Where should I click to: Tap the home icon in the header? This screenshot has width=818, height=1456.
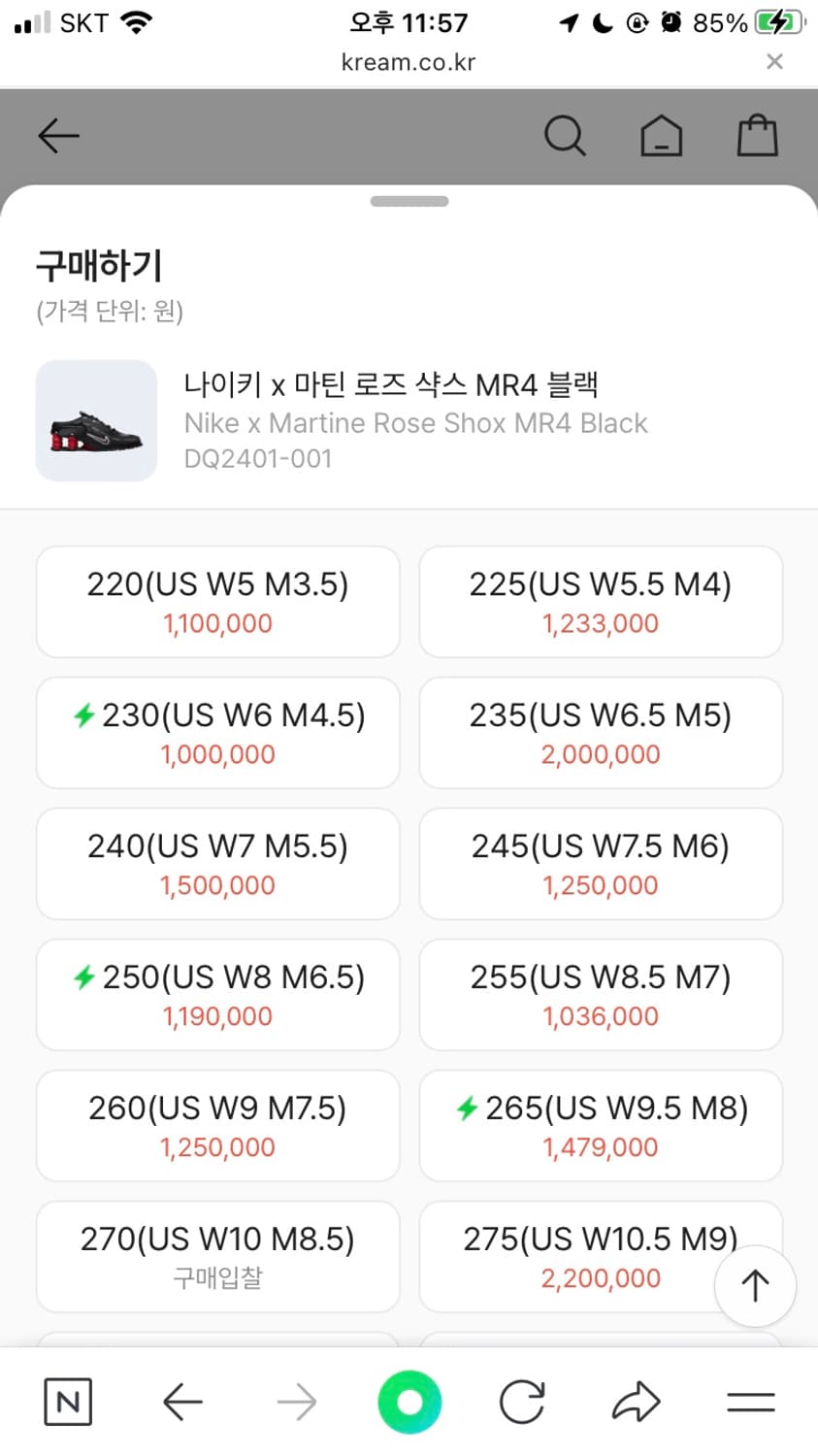click(x=661, y=136)
